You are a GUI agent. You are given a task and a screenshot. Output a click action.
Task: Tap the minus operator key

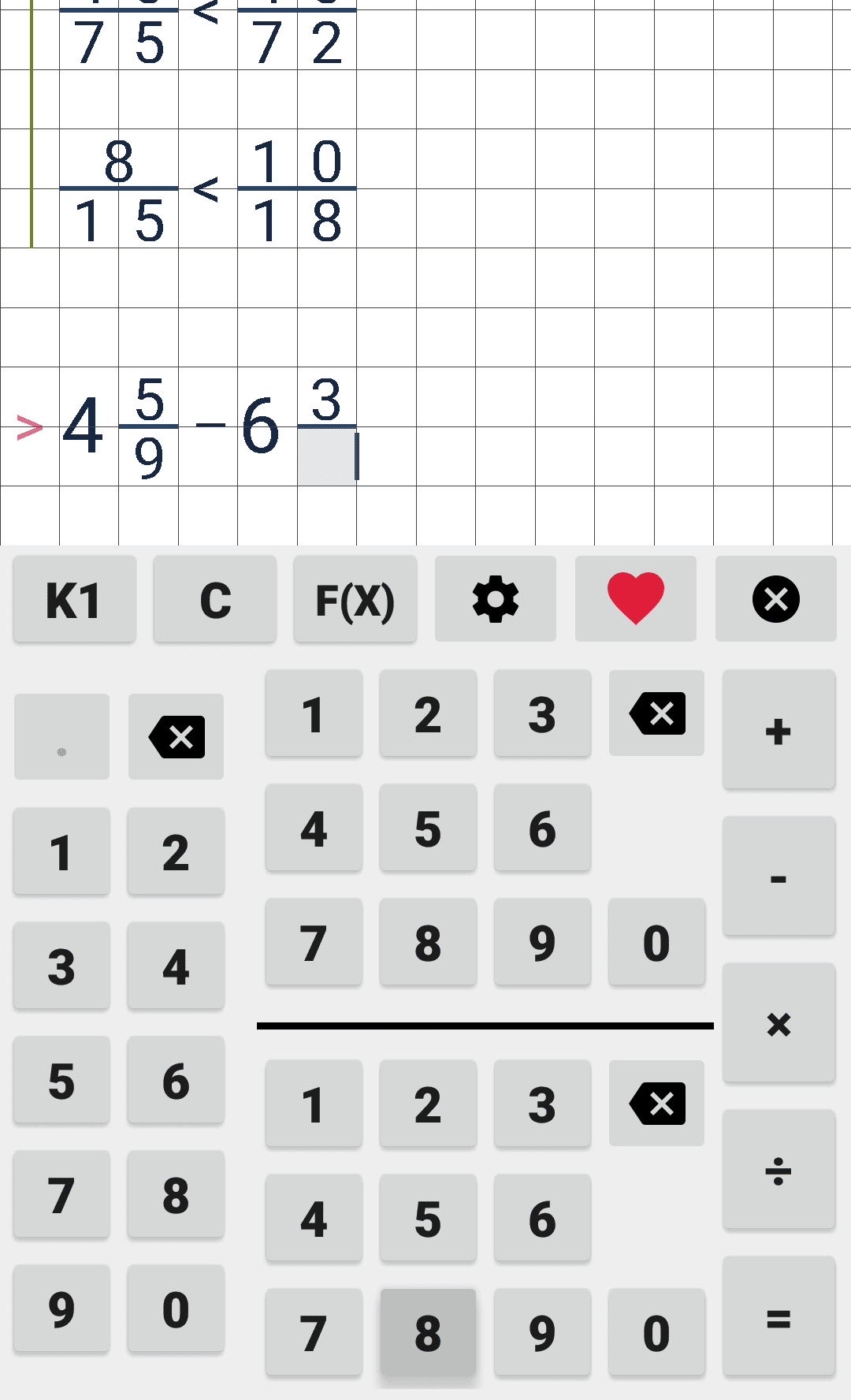click(x=778, y=877)
